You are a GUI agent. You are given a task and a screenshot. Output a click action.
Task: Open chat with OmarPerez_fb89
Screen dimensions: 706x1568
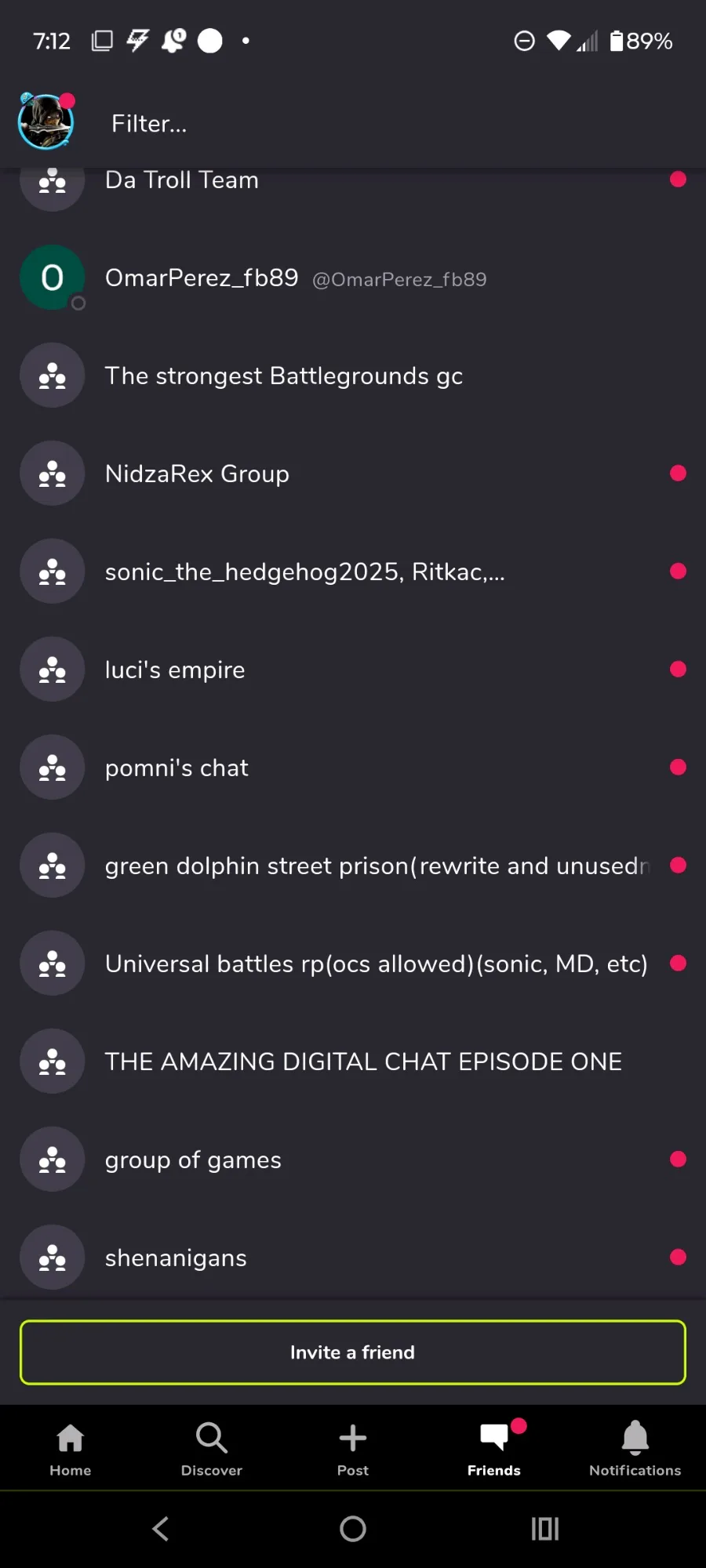click(353, 278)
